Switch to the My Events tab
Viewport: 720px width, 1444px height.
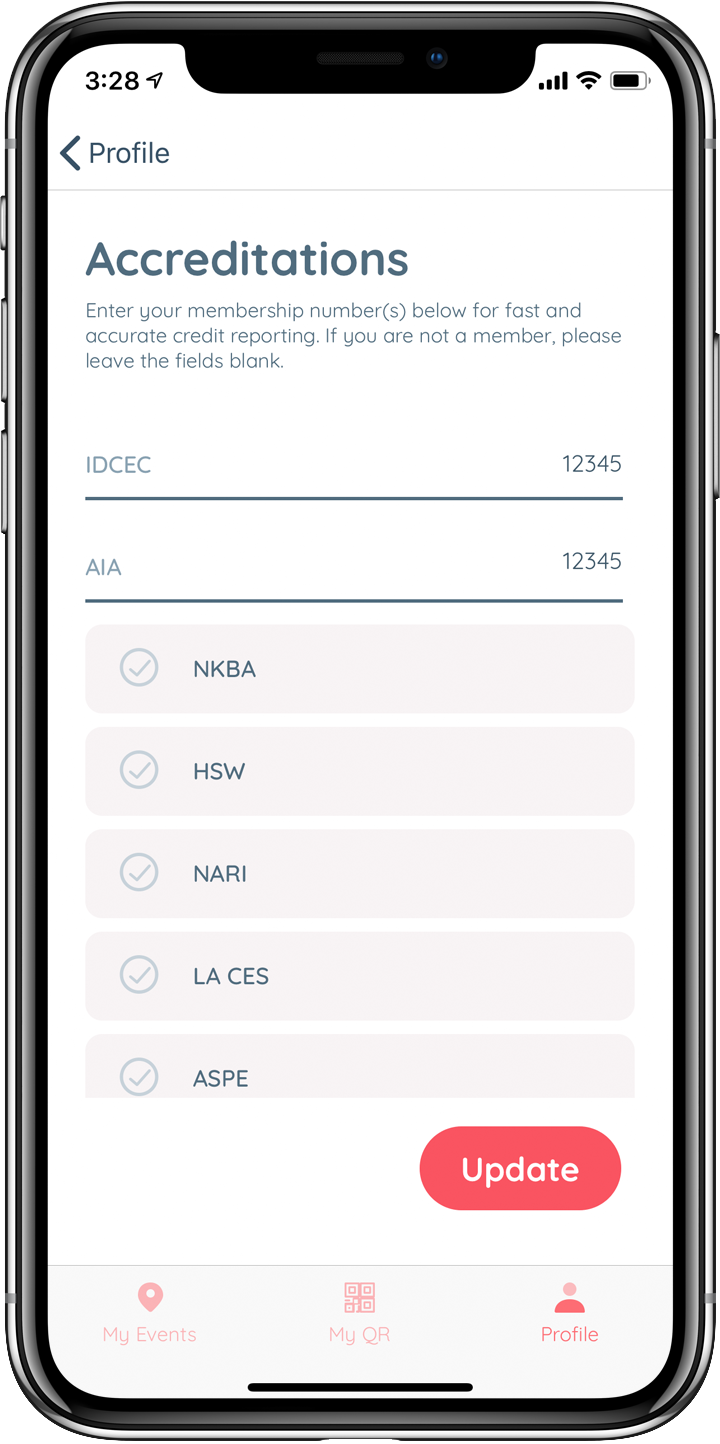[x=150, y=1313]
